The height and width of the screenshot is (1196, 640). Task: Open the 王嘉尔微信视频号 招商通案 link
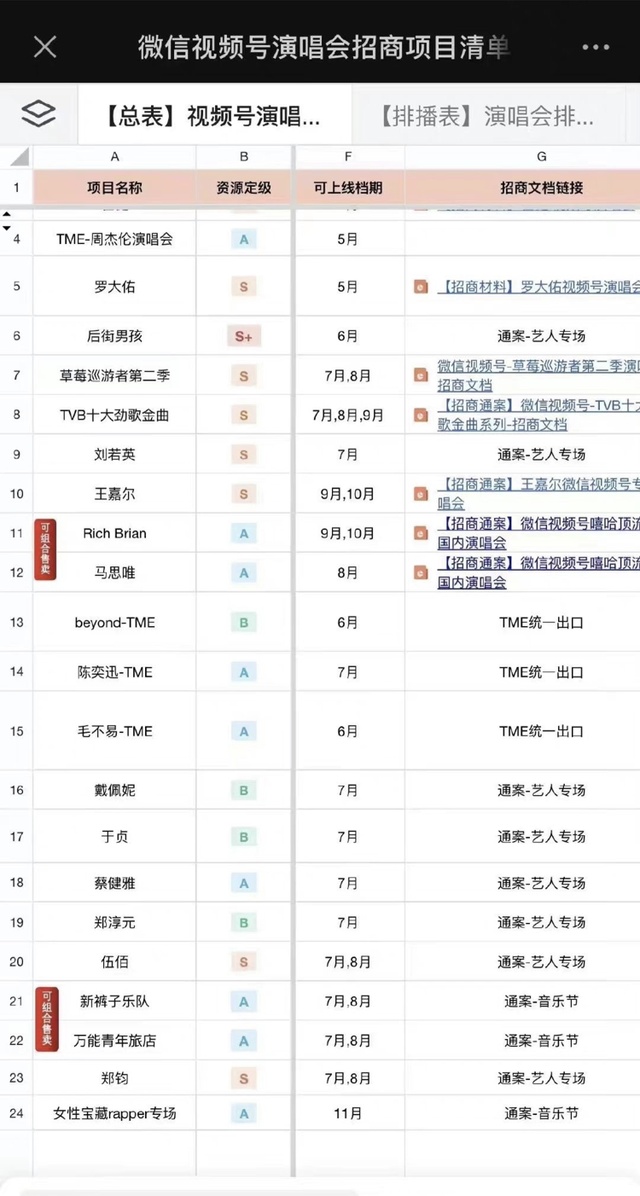(538, 494)
